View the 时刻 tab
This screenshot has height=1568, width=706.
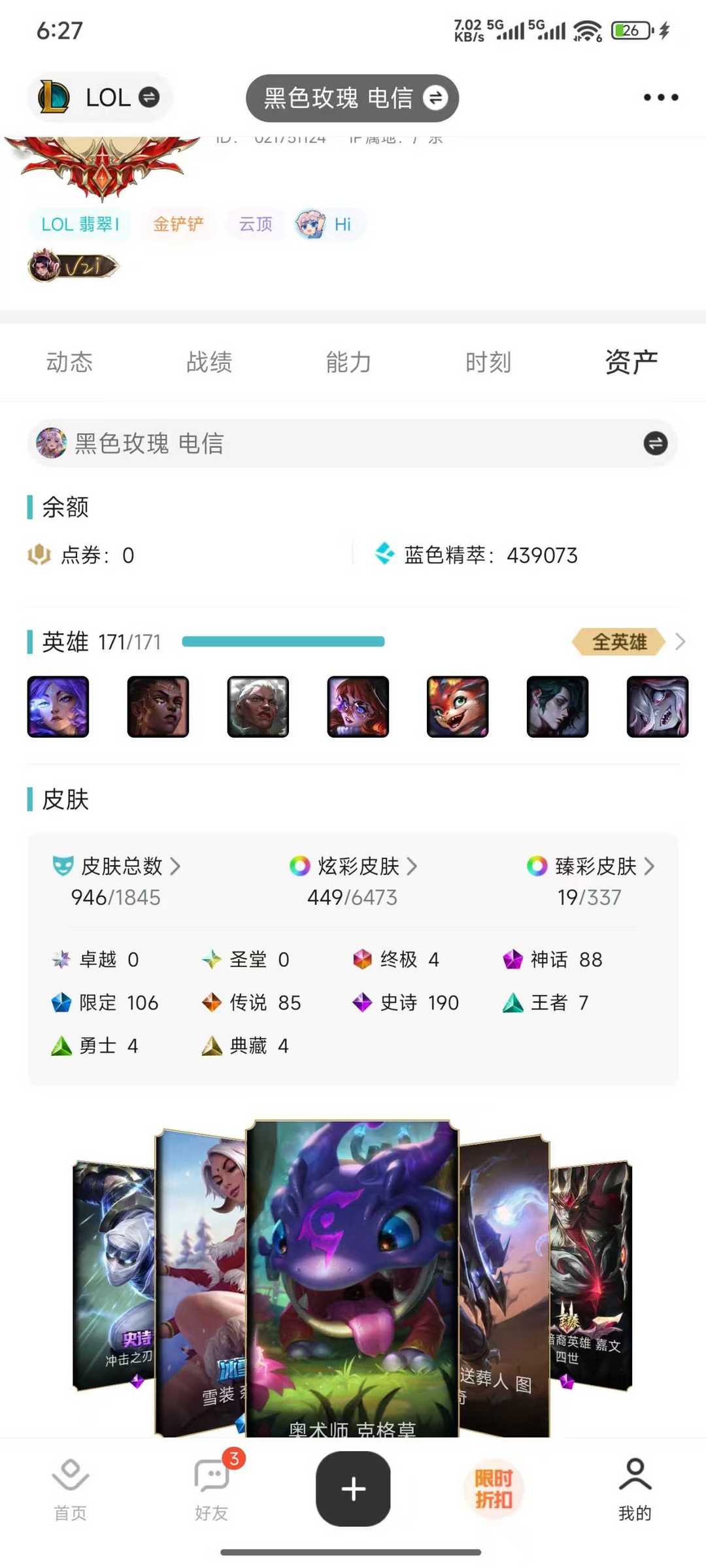pyautogui.click(x=488, y=362)
